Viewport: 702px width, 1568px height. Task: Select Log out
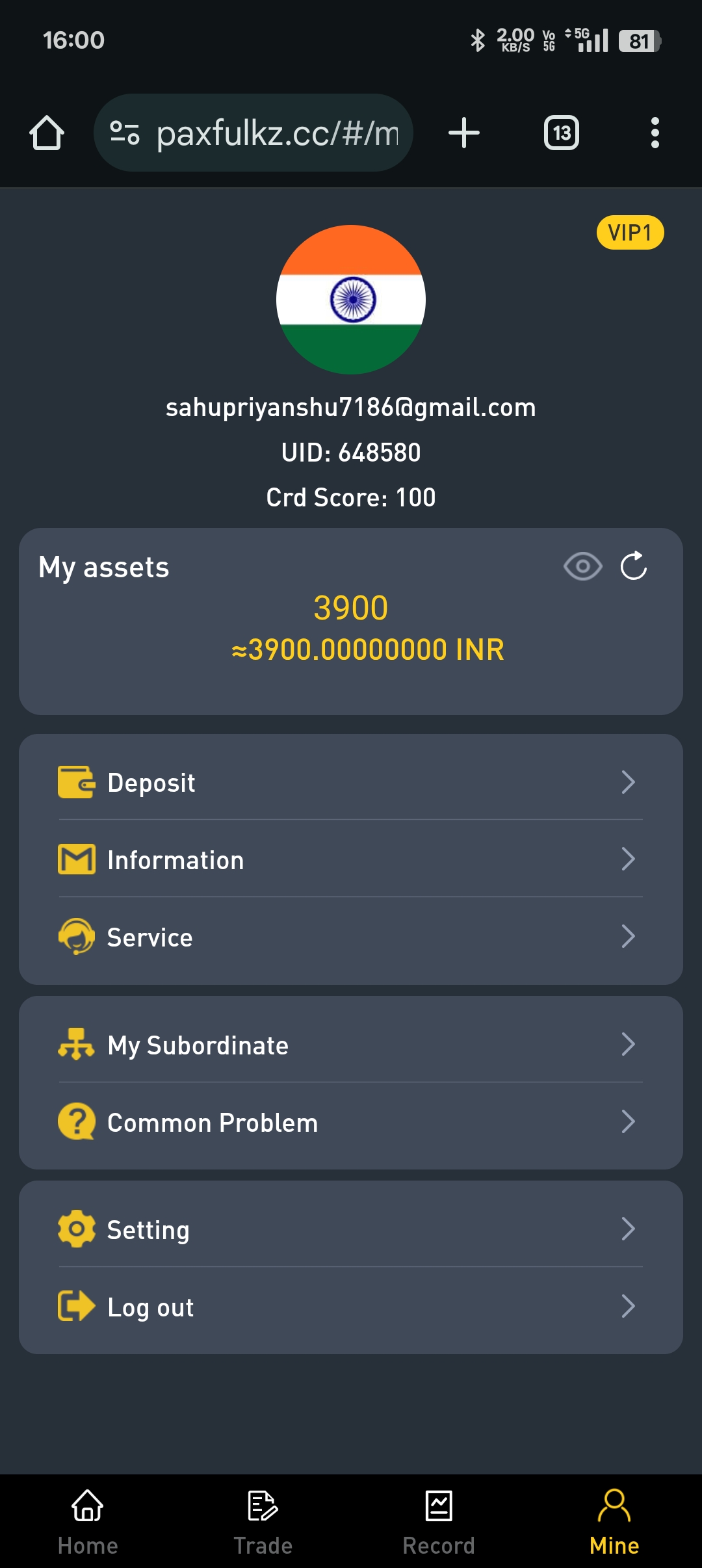(x=351, y=1307)
